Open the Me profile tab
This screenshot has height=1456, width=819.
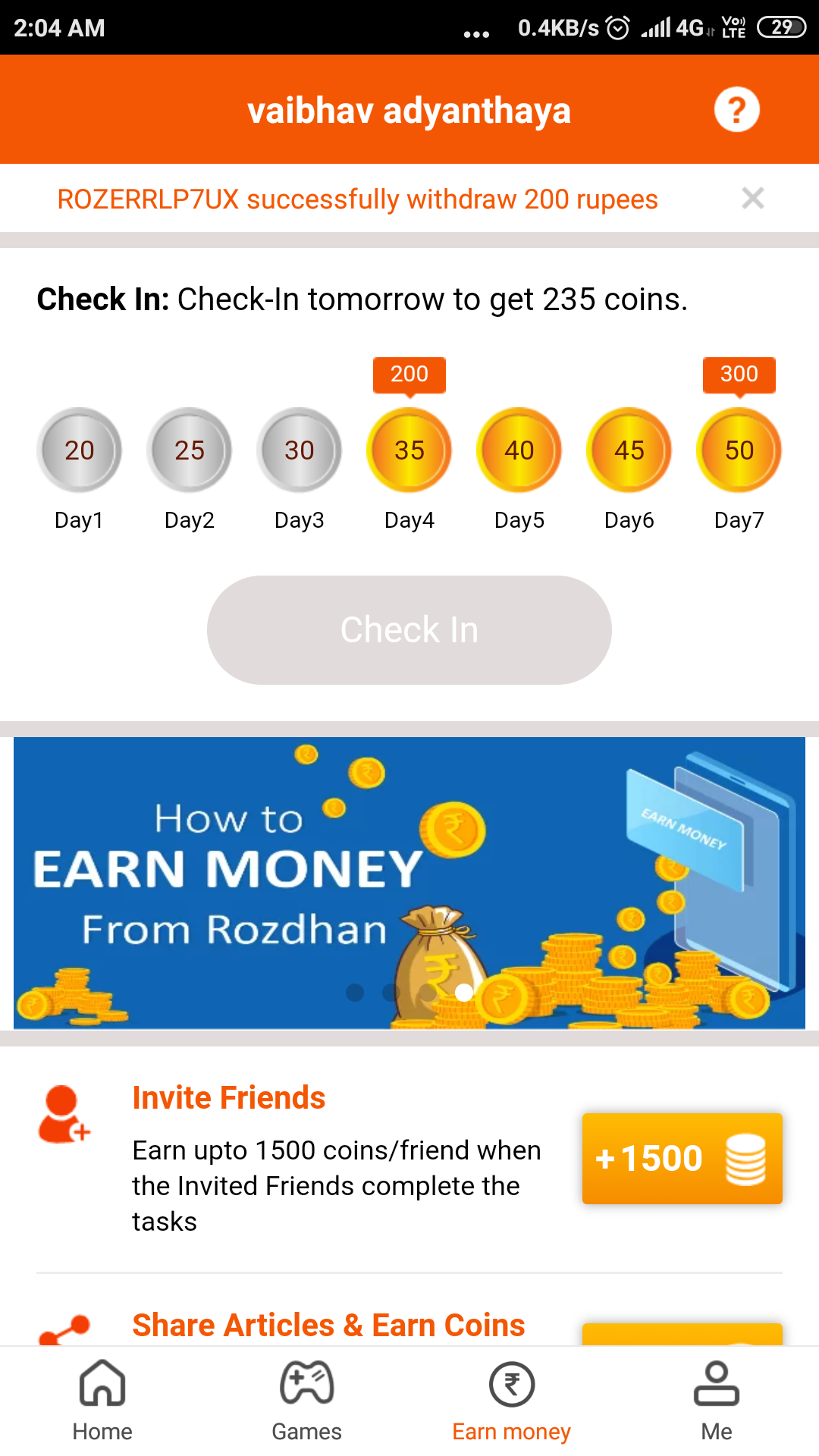pos(717,1400)
